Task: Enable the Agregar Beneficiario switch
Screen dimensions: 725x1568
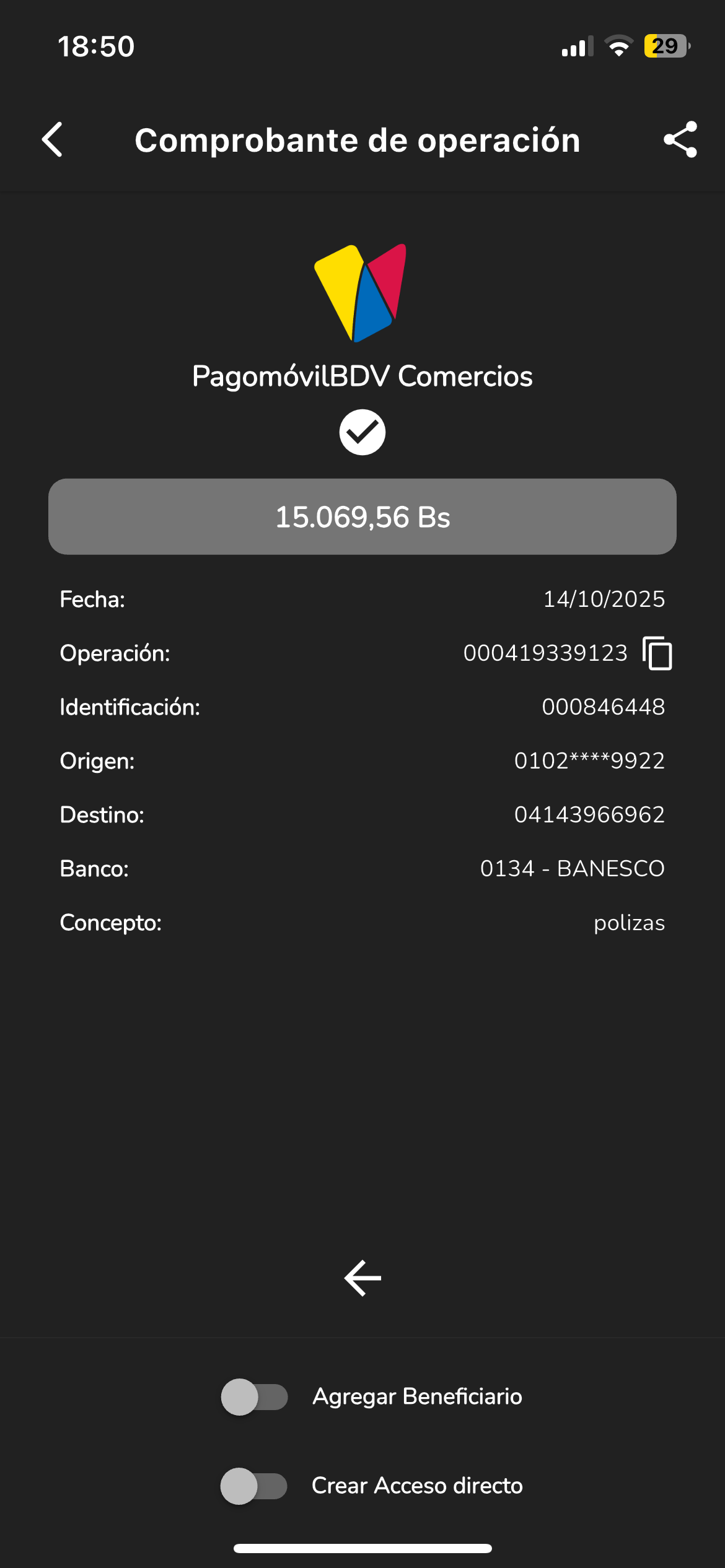Action: point(255,1397)
